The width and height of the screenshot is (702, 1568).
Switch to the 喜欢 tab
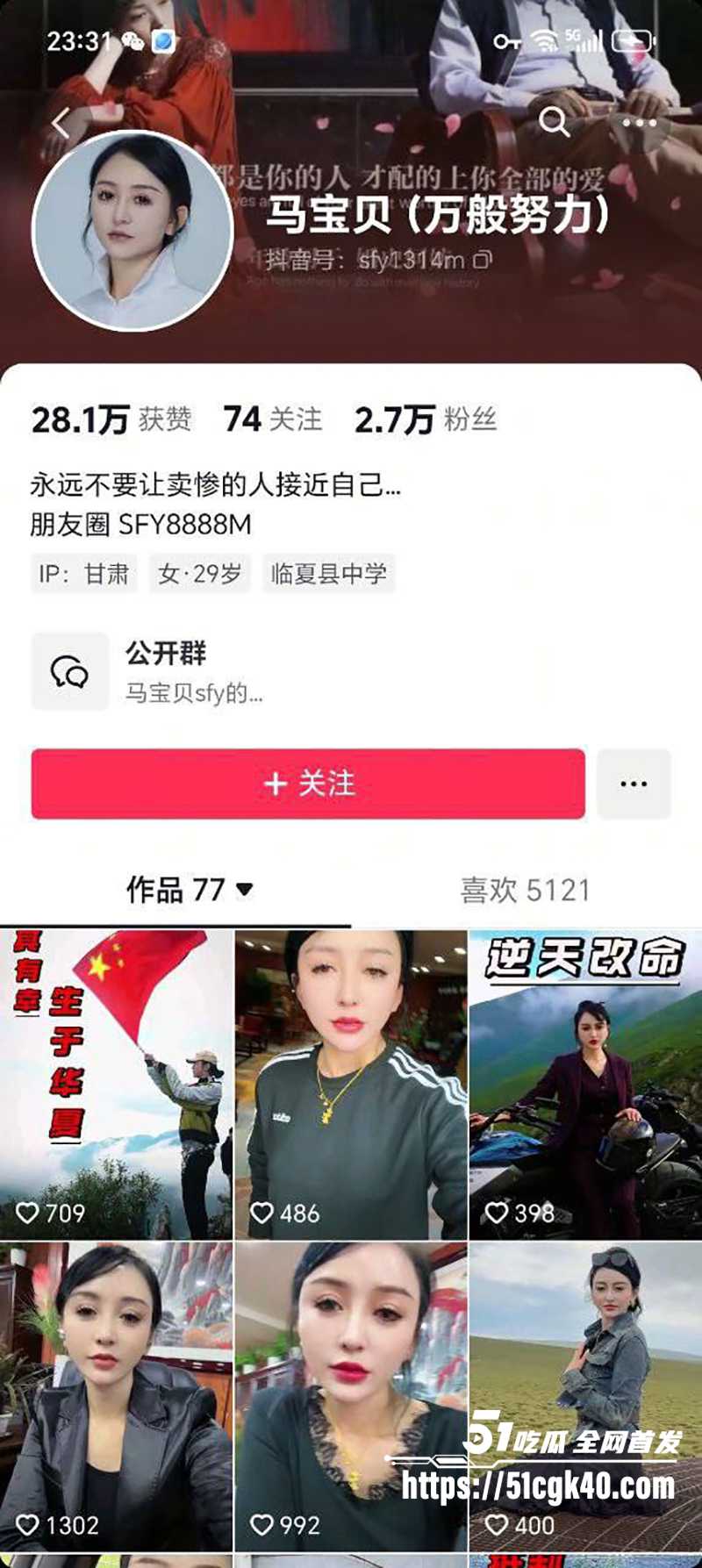525,889
